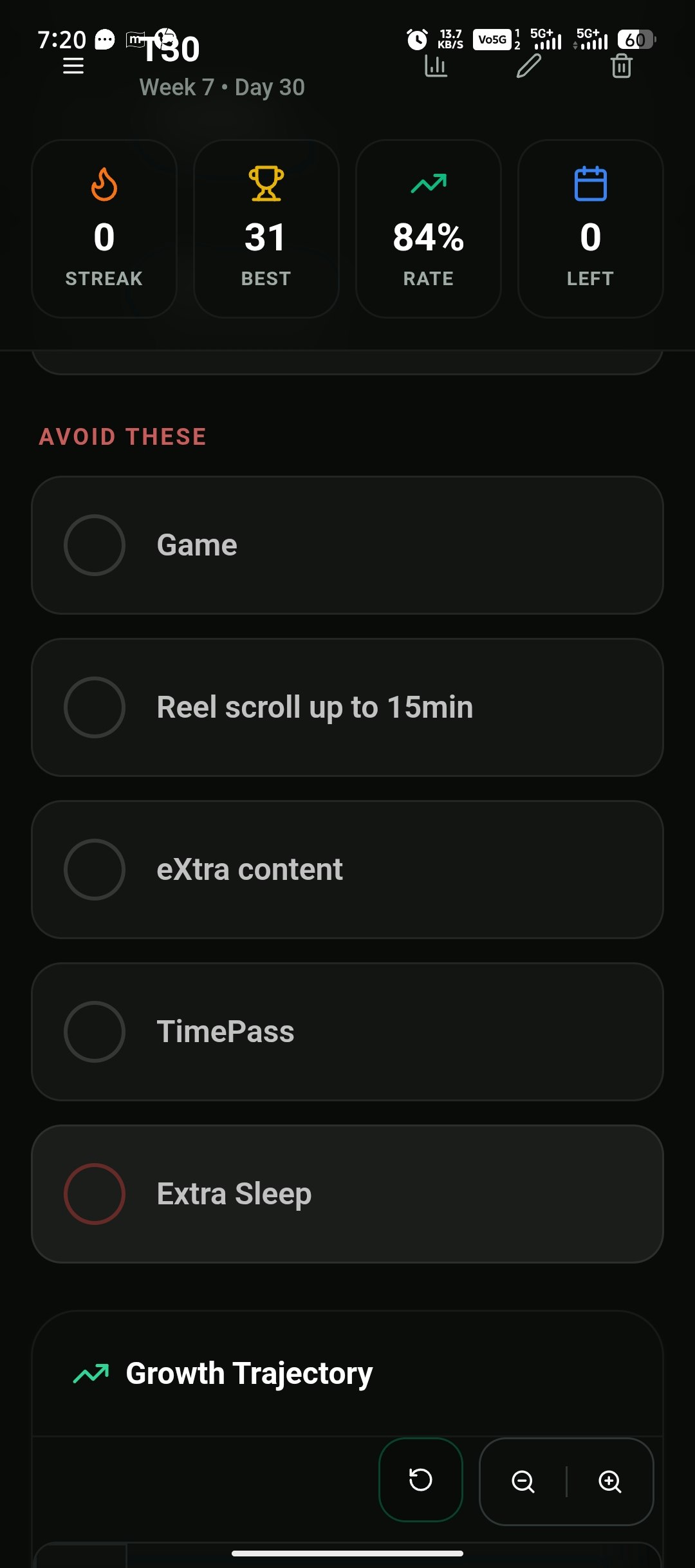This screenshot has height=1568, width=695.
Task: Tick the eXtra content circle
Action: pos(95,870)
